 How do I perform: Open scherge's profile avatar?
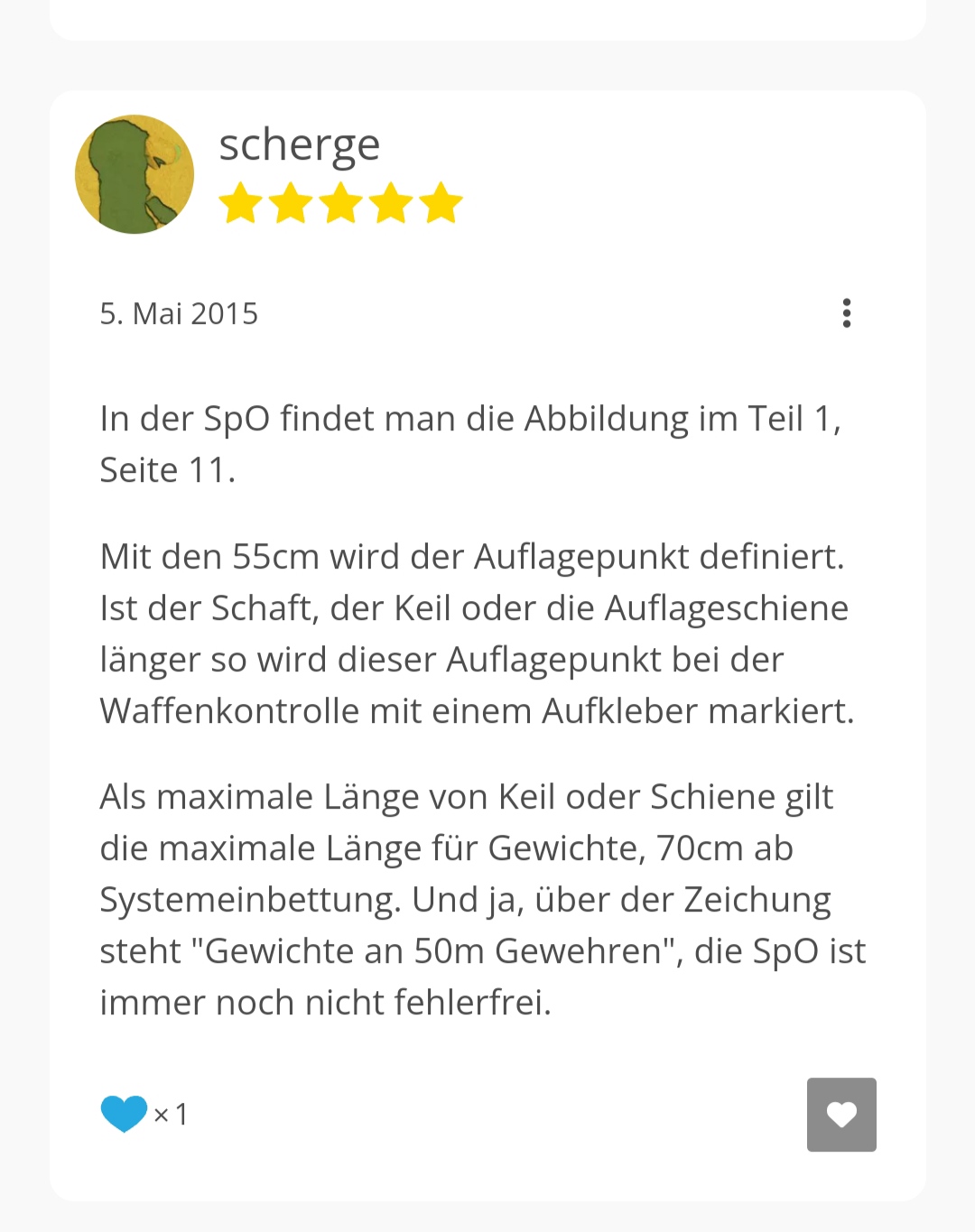[135, 174]
